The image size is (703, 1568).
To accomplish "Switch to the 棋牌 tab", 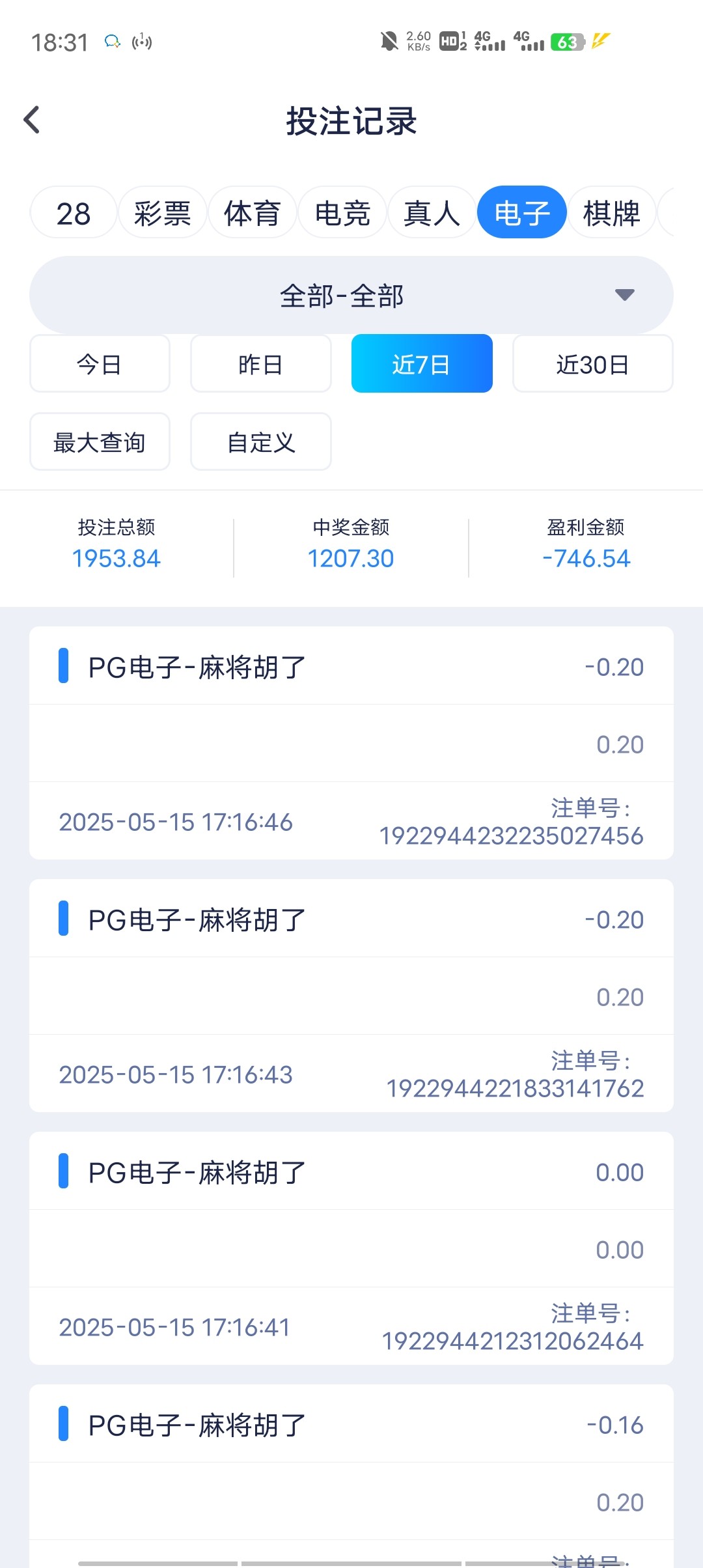I will point(611,213).
